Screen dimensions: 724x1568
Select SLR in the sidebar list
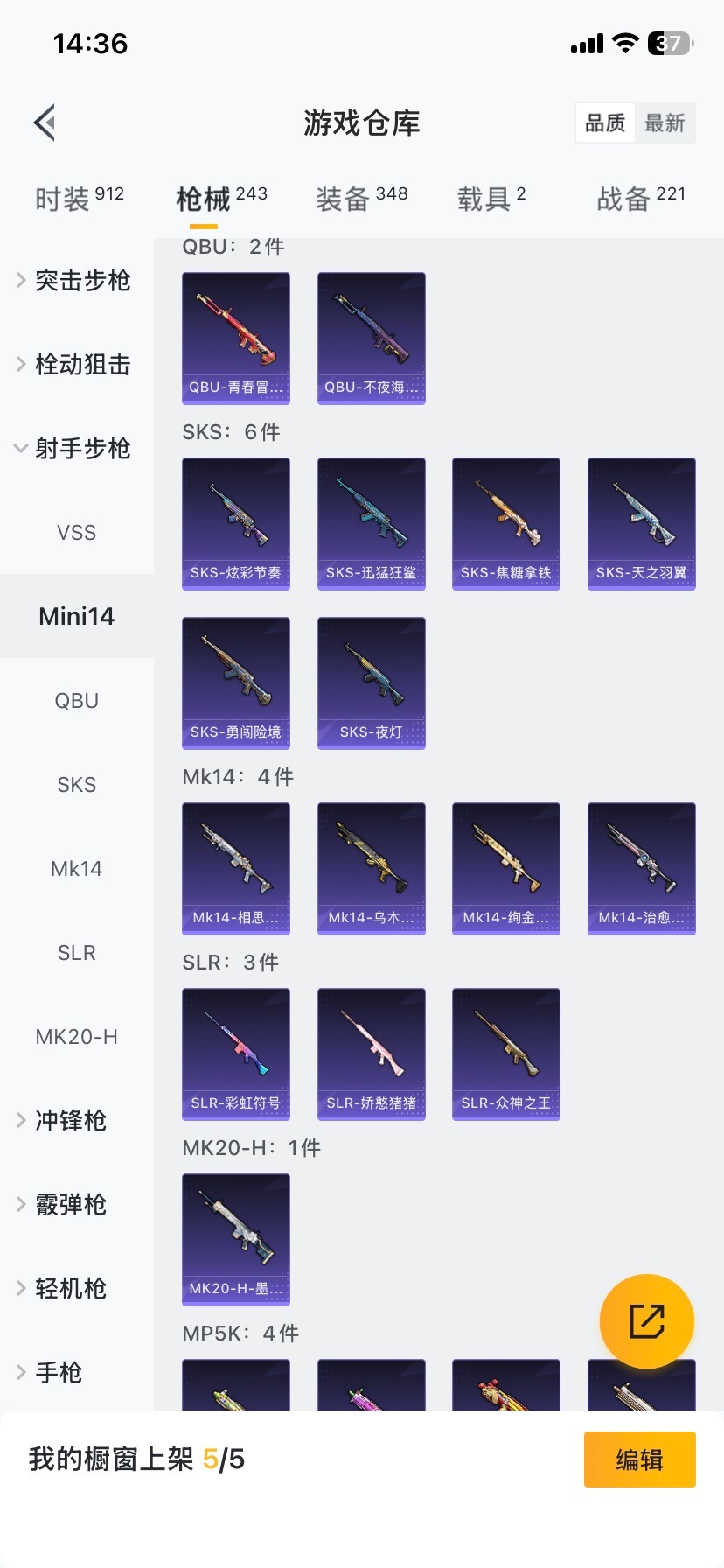point(76,953)
